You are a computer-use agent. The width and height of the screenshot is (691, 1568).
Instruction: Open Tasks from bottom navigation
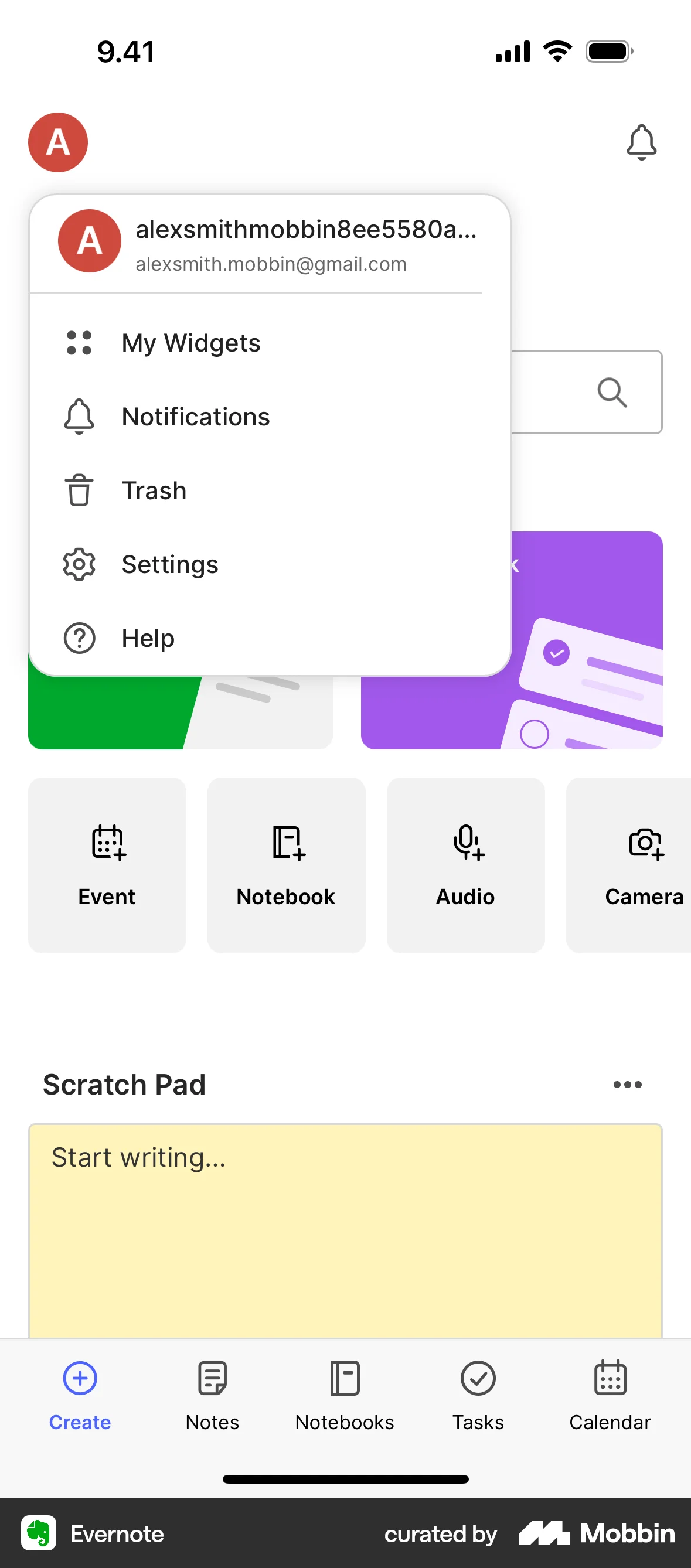477,1394
